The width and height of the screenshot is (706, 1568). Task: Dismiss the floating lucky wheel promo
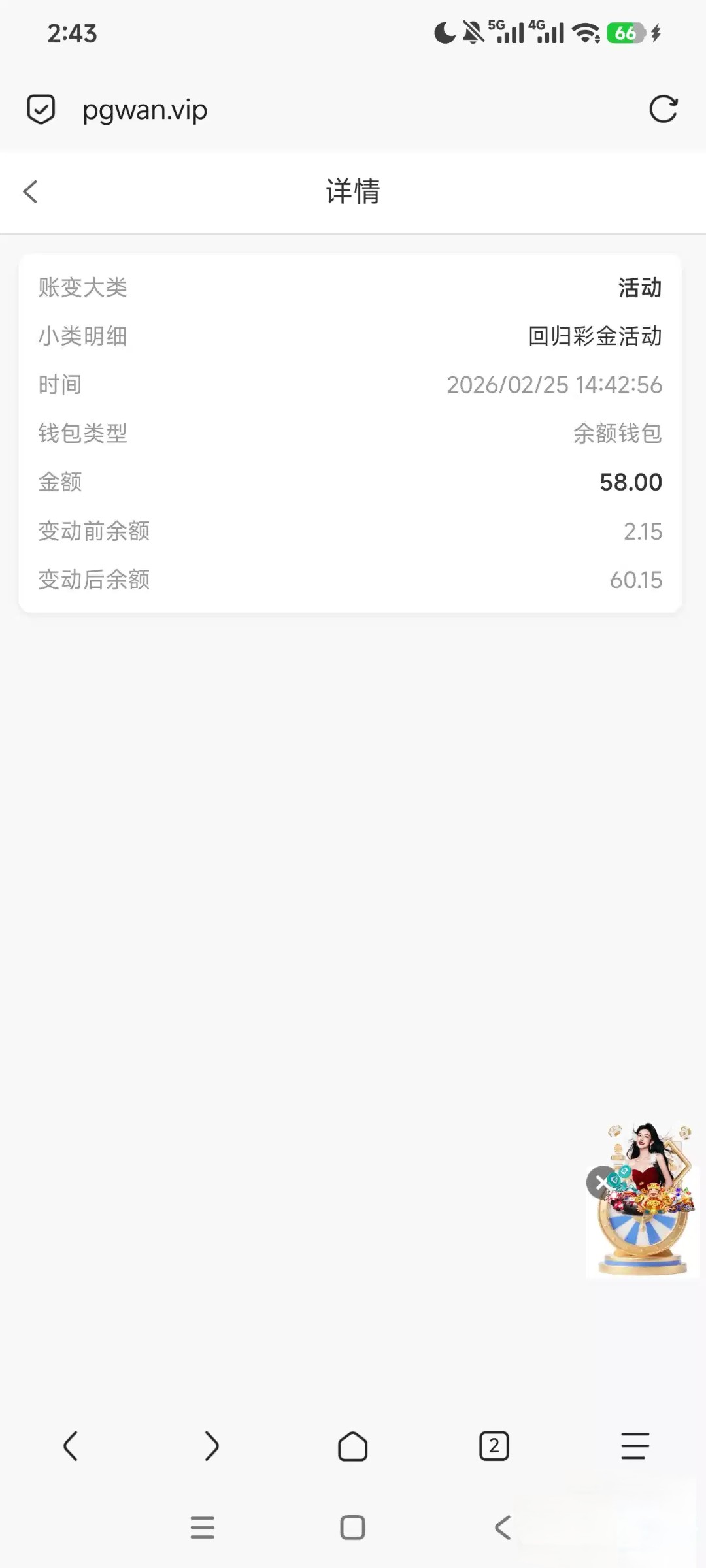601,1182
